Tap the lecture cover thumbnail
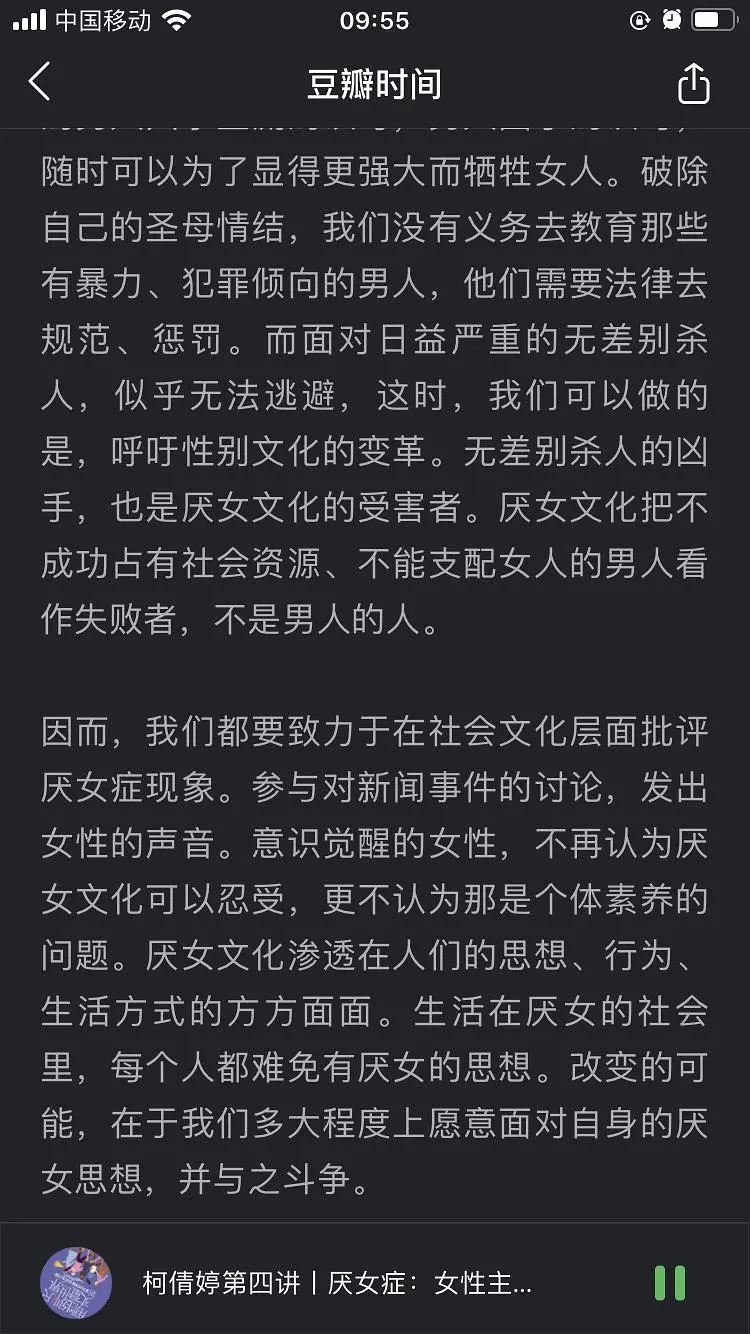This screenshot has height=1334, width=750. 75,1282
